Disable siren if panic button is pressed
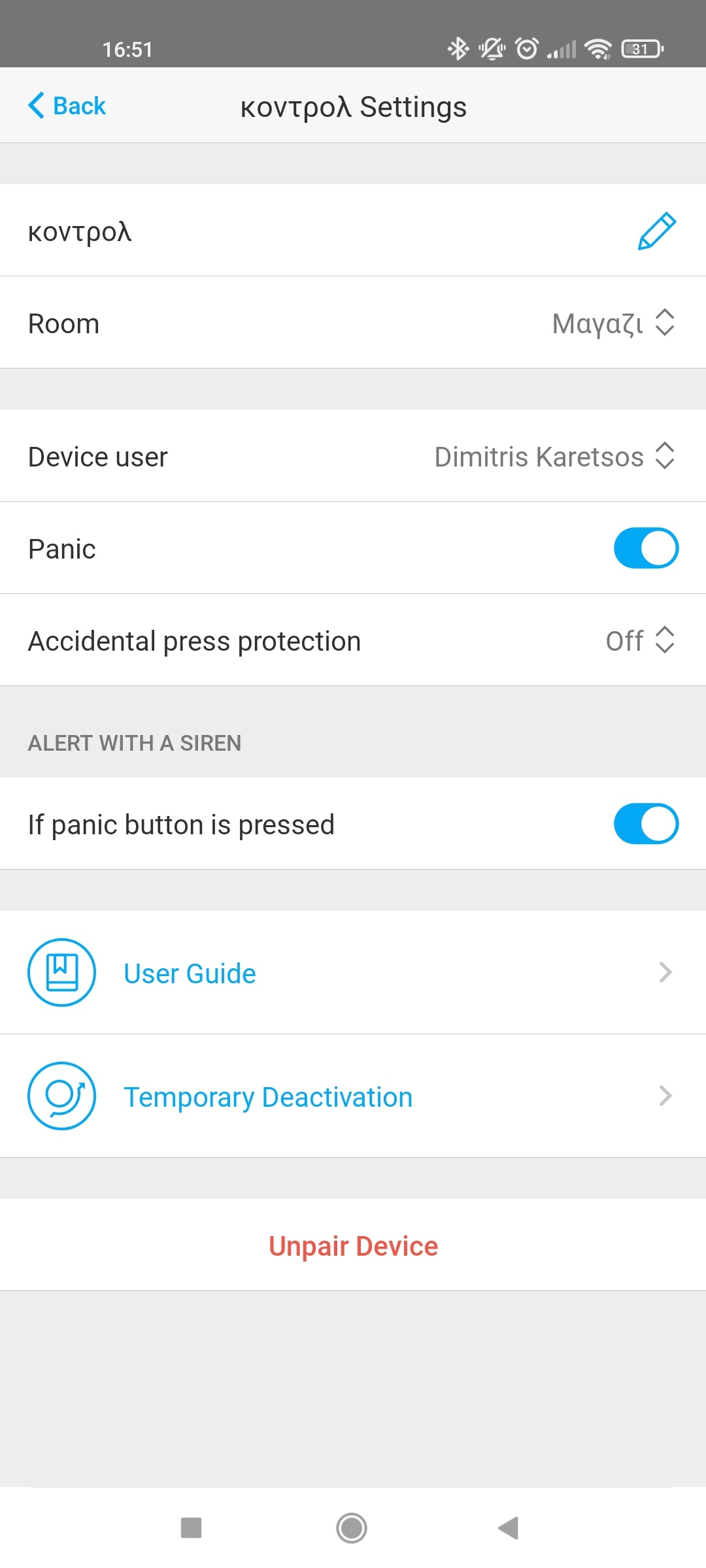Image resolution: width=706 pixels, height=1568 pixels. click(x=645, y=824)
